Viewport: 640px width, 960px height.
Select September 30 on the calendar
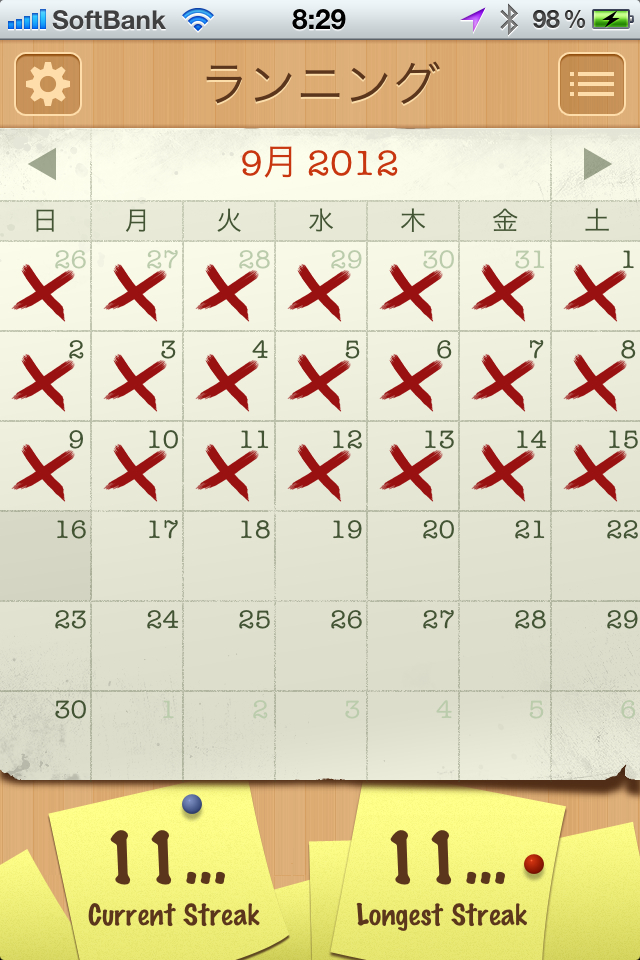45,736
